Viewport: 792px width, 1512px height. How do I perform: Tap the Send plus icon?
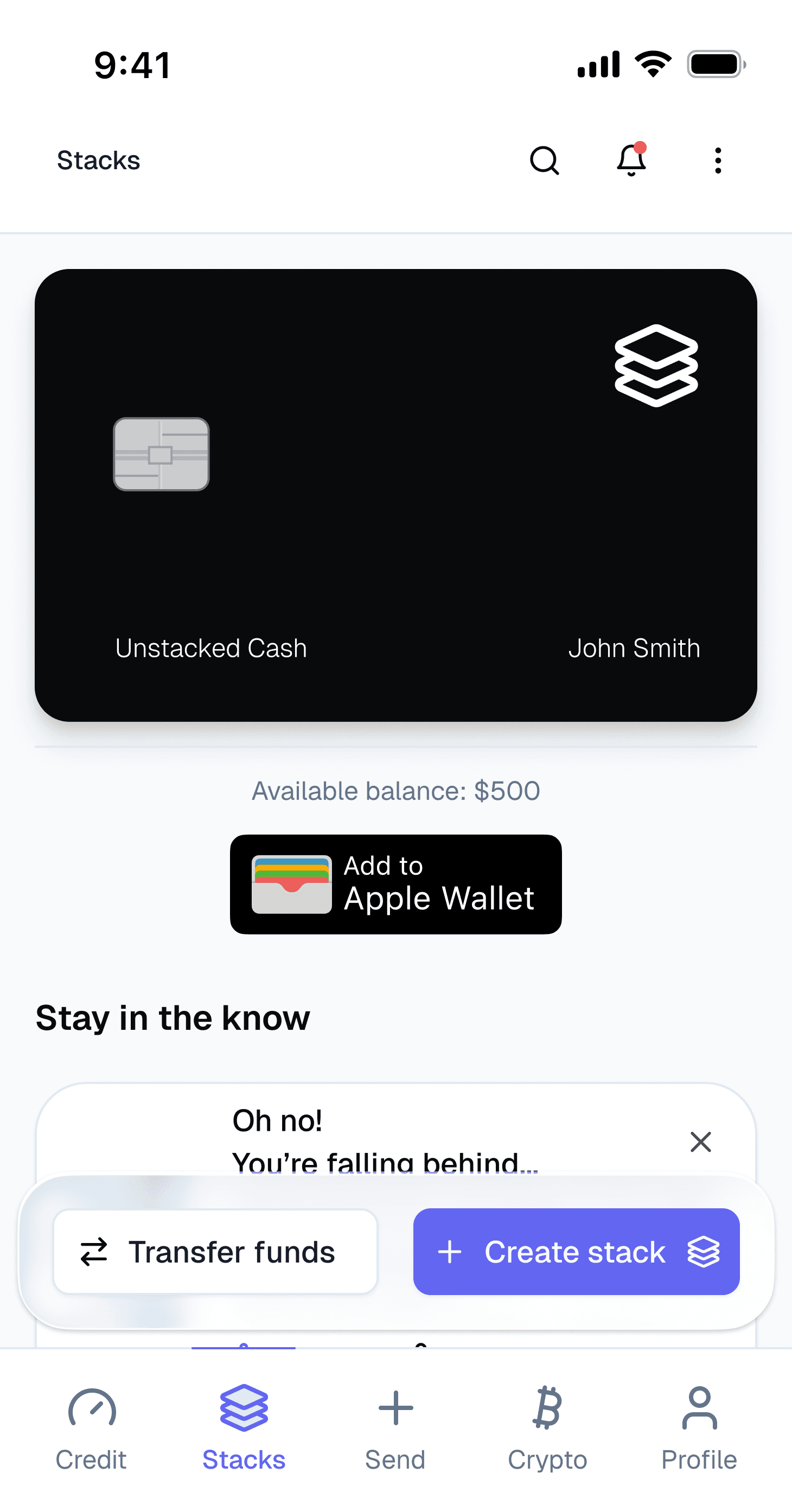pos(395,1408)
